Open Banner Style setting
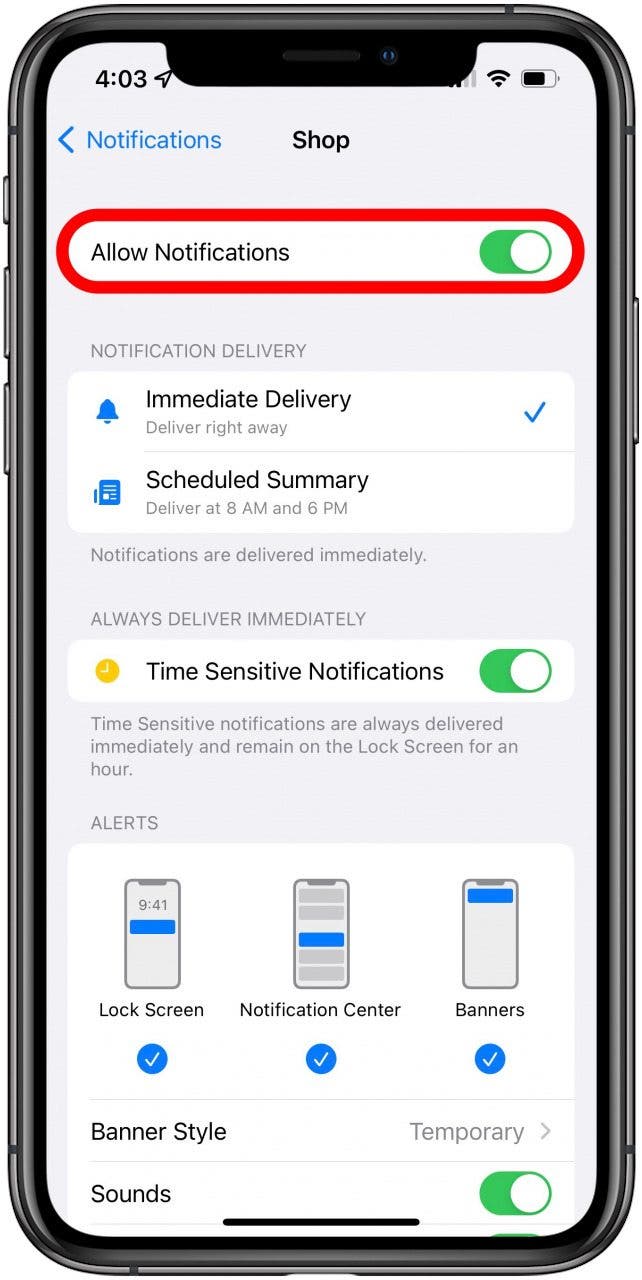The height and width of the screenshot is (1280, 642). coord(321,1132)
